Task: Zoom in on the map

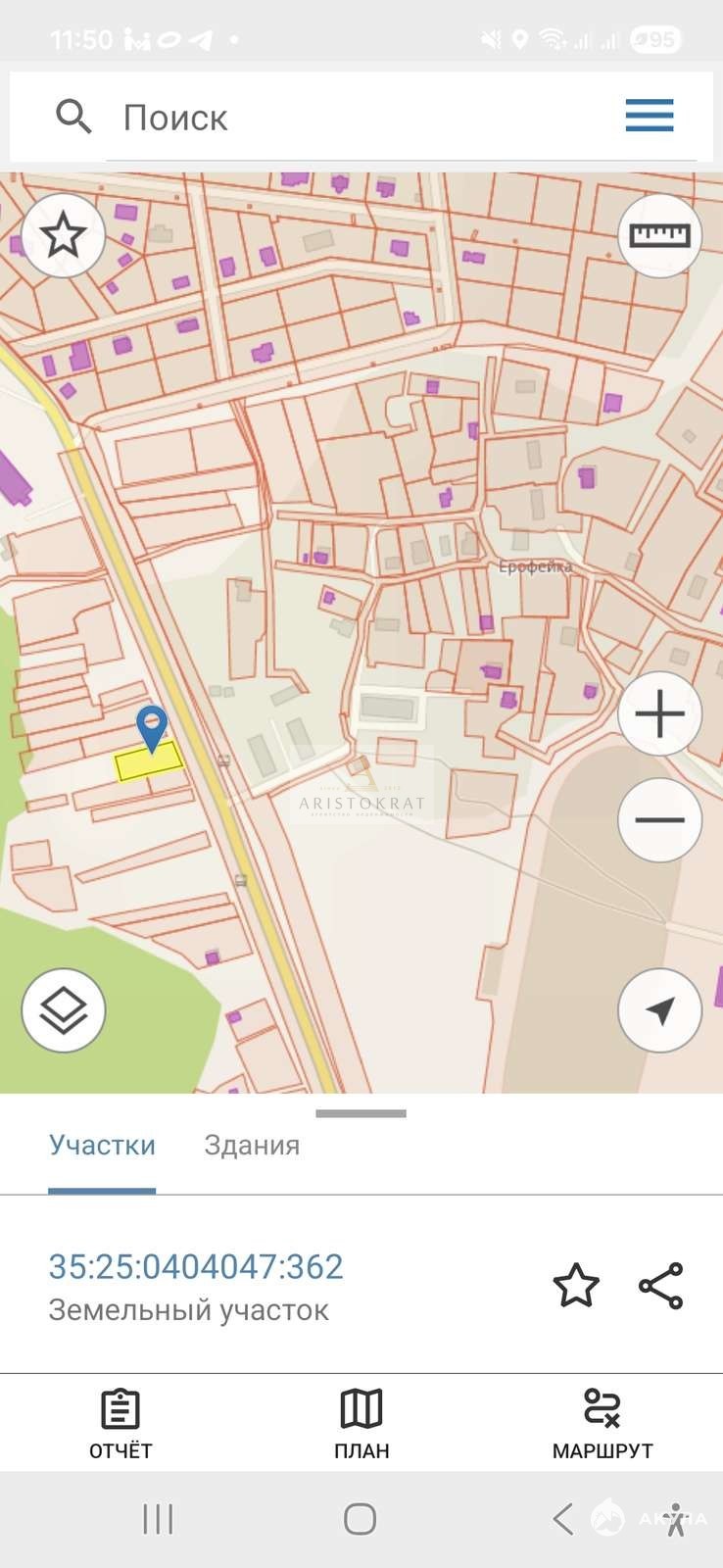Action: tap(659, 713)
